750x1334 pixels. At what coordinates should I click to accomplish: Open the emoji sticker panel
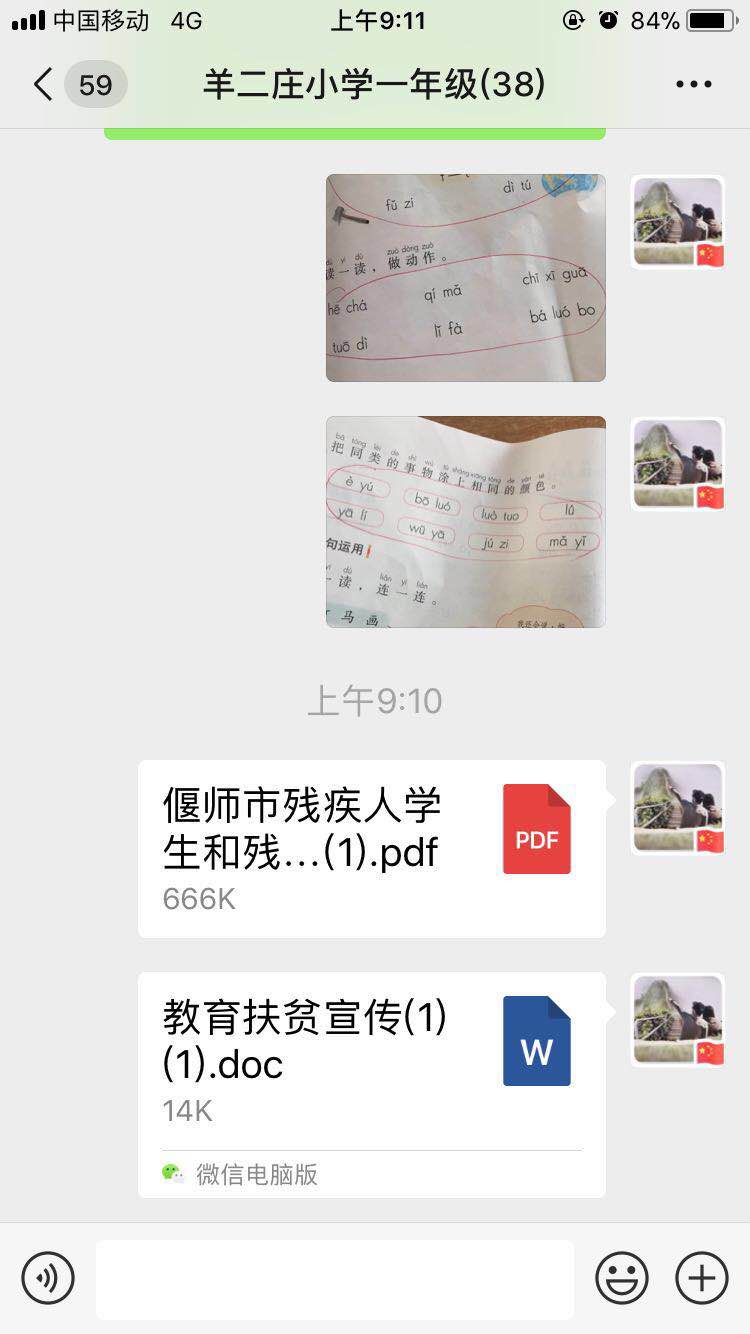point(622,1277)
